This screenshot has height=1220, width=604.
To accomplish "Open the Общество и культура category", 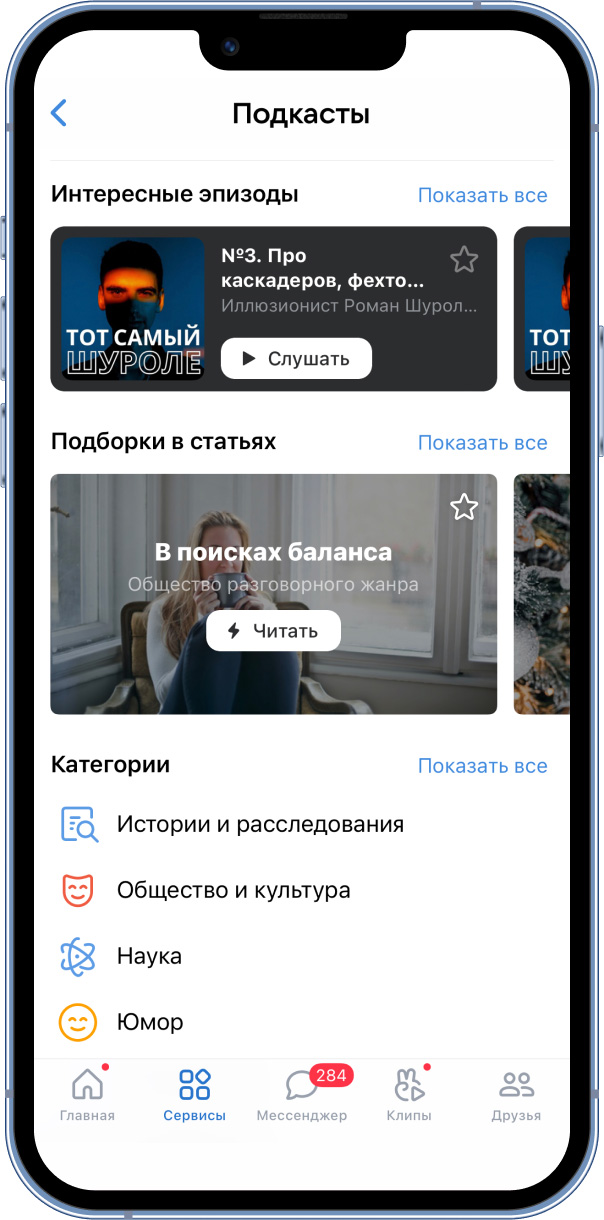I will (x=302, y=890).
